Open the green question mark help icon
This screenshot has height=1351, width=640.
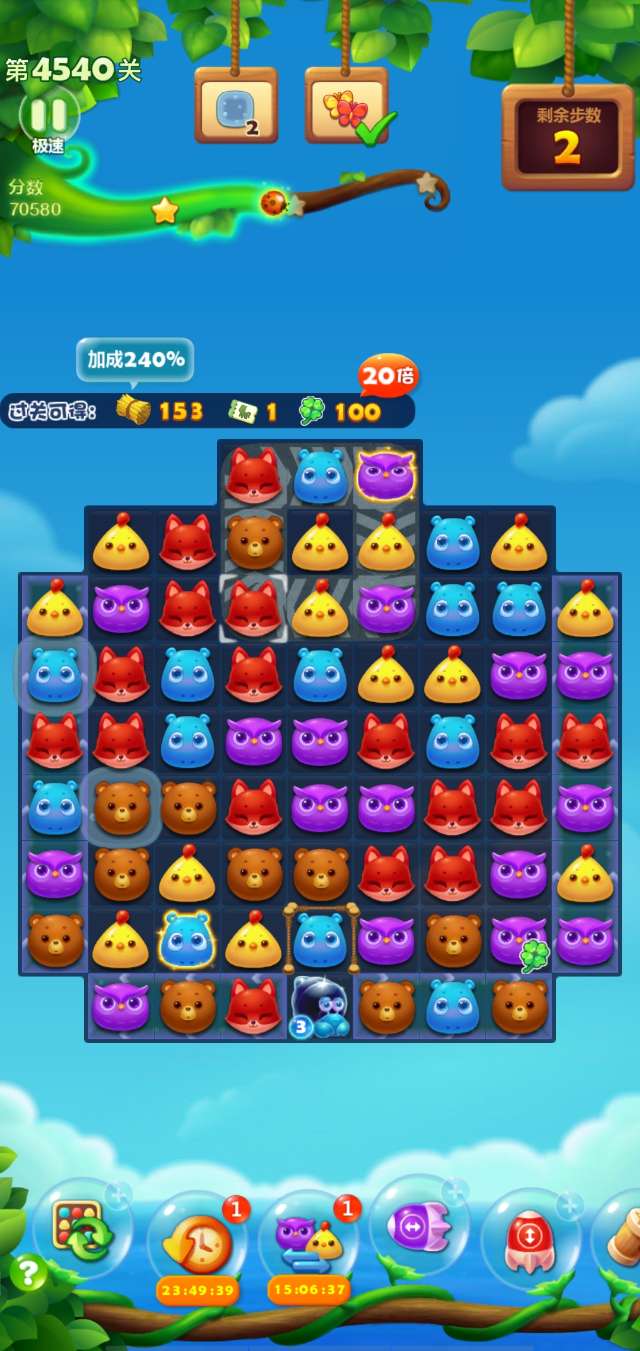(x=29, y=1272)
